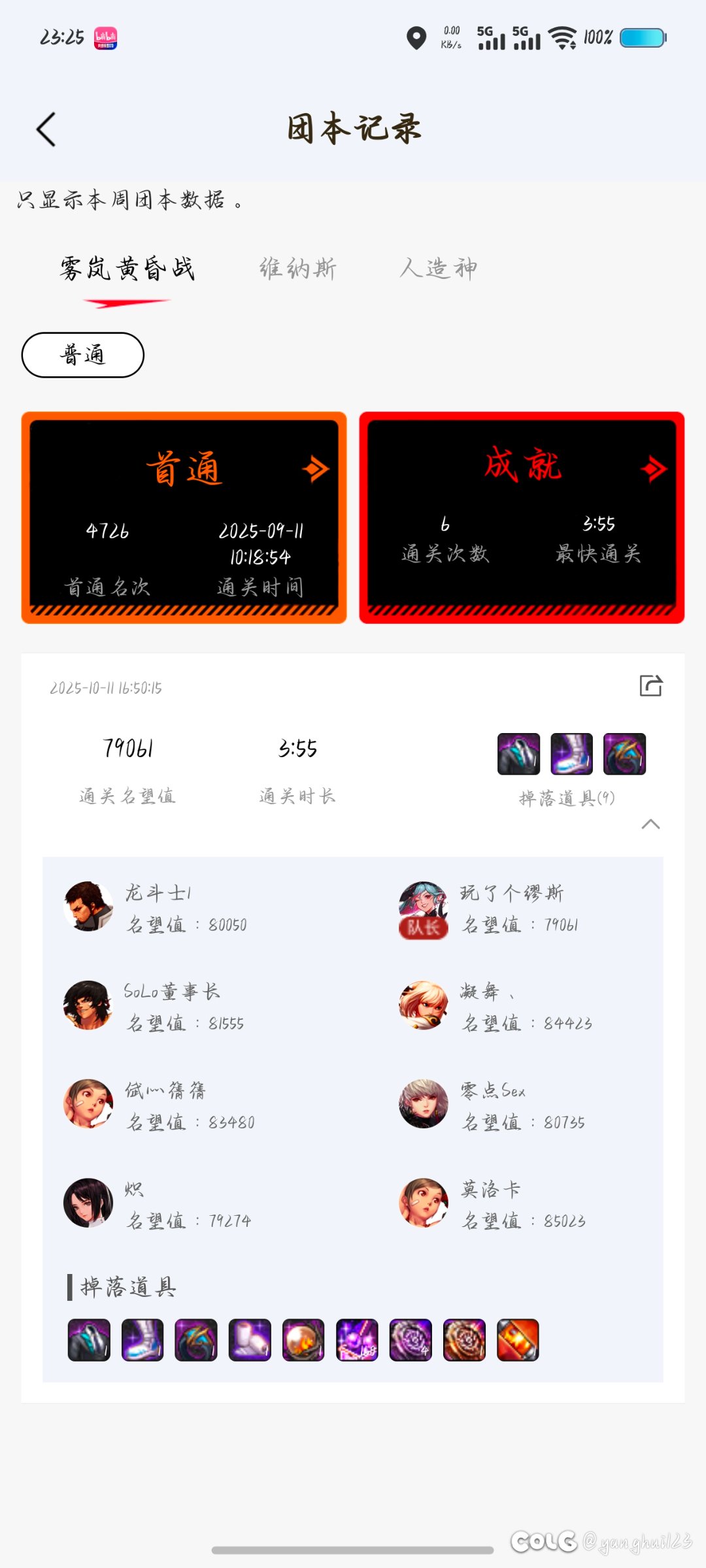
Task: Switch to the 维纳斯 tab
Action: click(x=297, y=269)
